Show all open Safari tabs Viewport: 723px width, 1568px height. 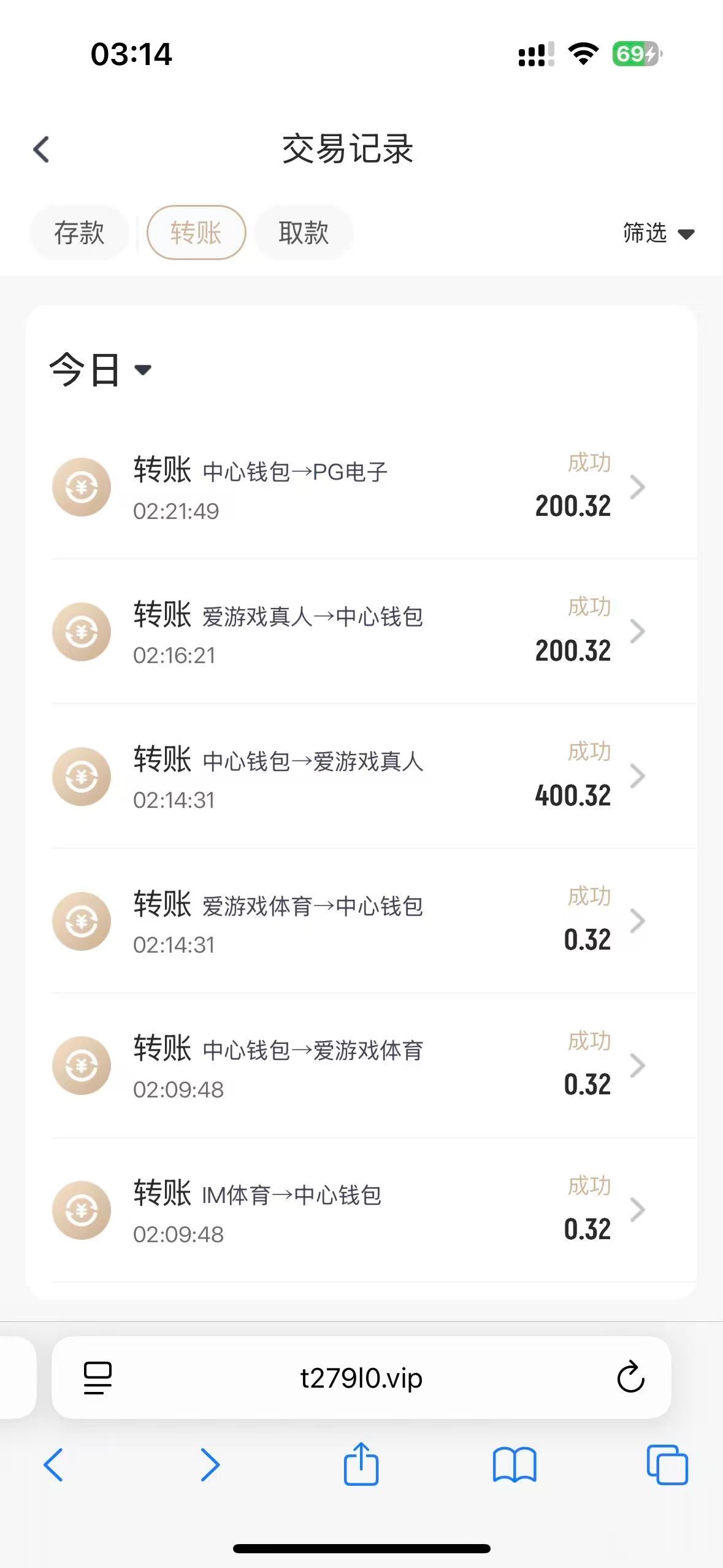pyautogui.click(x=667, y=1465)
